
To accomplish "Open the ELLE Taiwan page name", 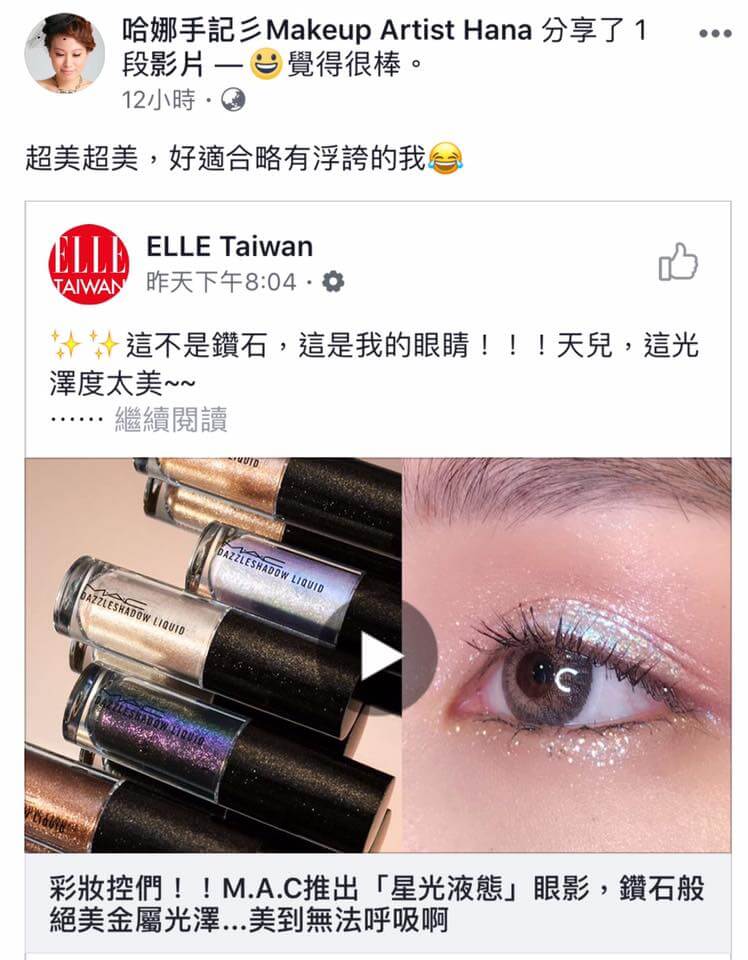I will [x=229, y=246].
